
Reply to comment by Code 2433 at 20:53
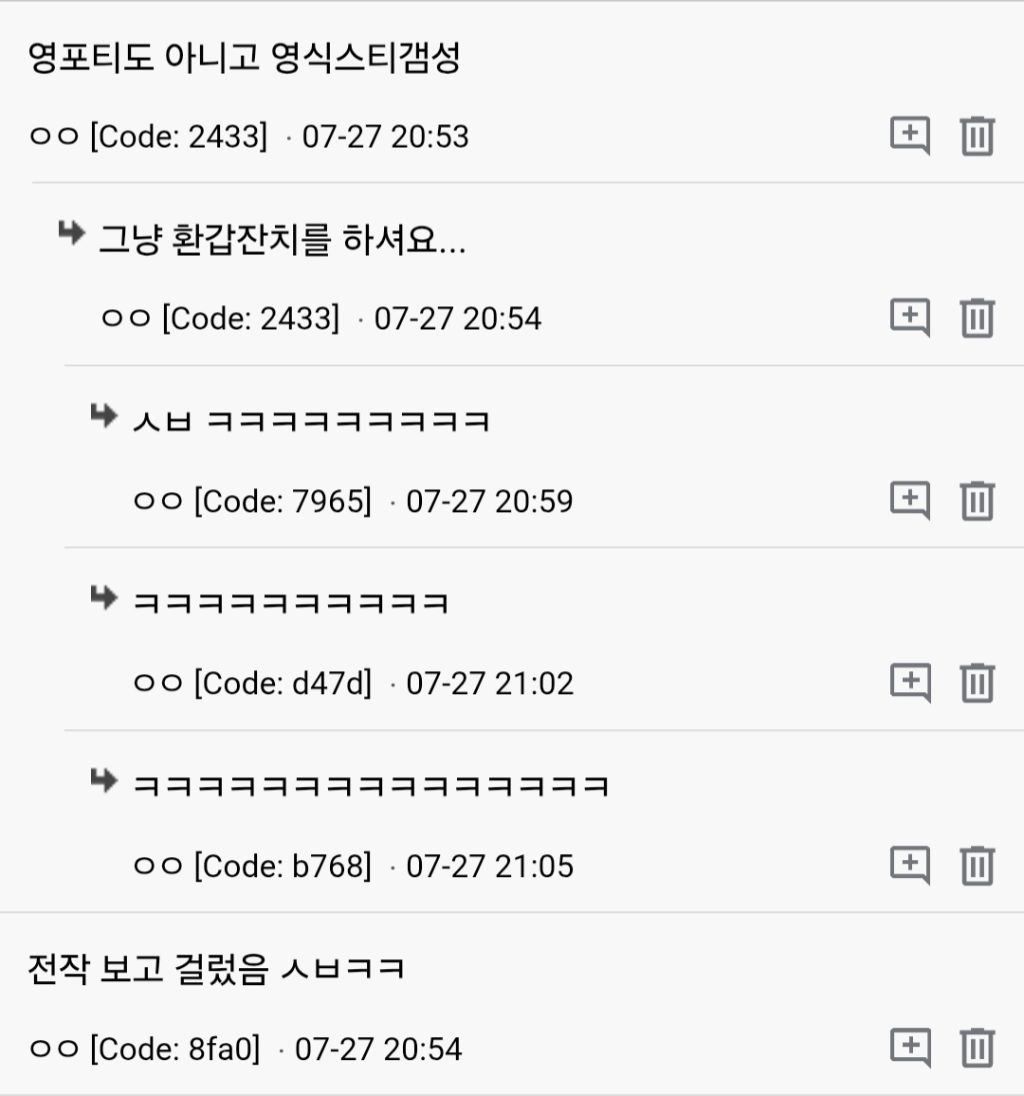point(909,135)
